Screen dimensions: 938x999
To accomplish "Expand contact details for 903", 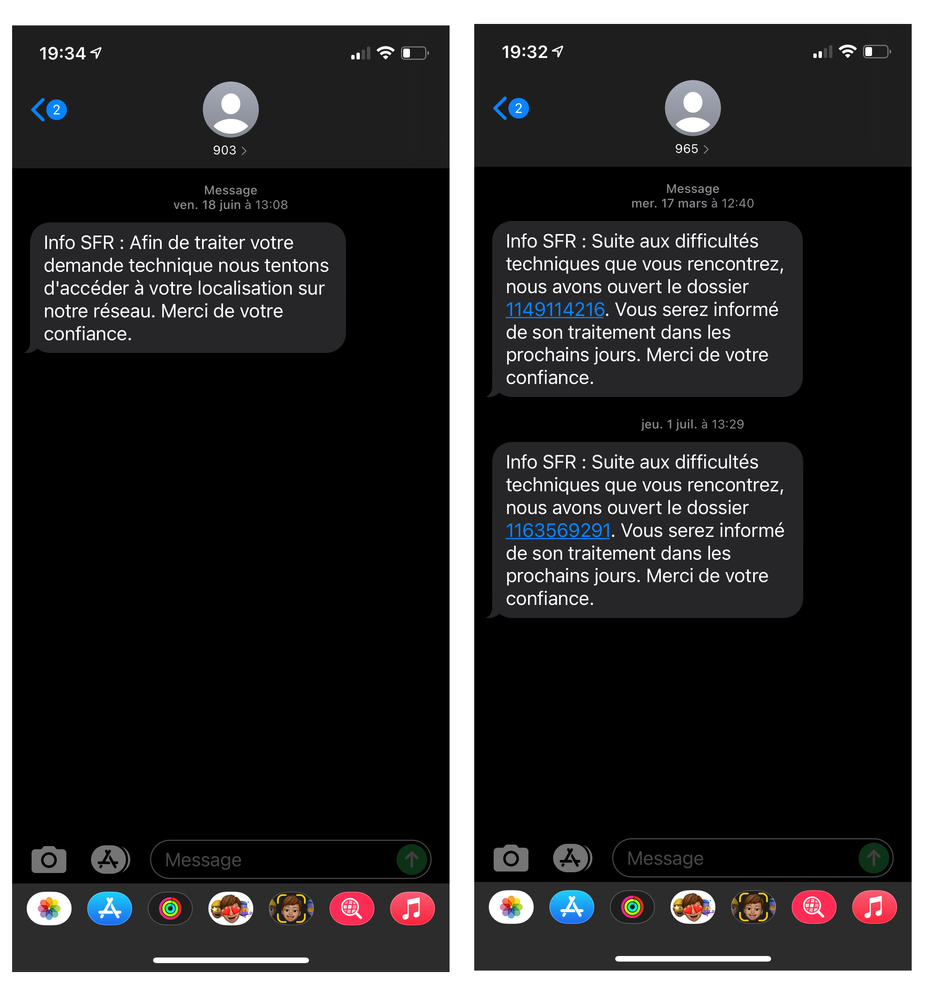I will coord(230,150).
